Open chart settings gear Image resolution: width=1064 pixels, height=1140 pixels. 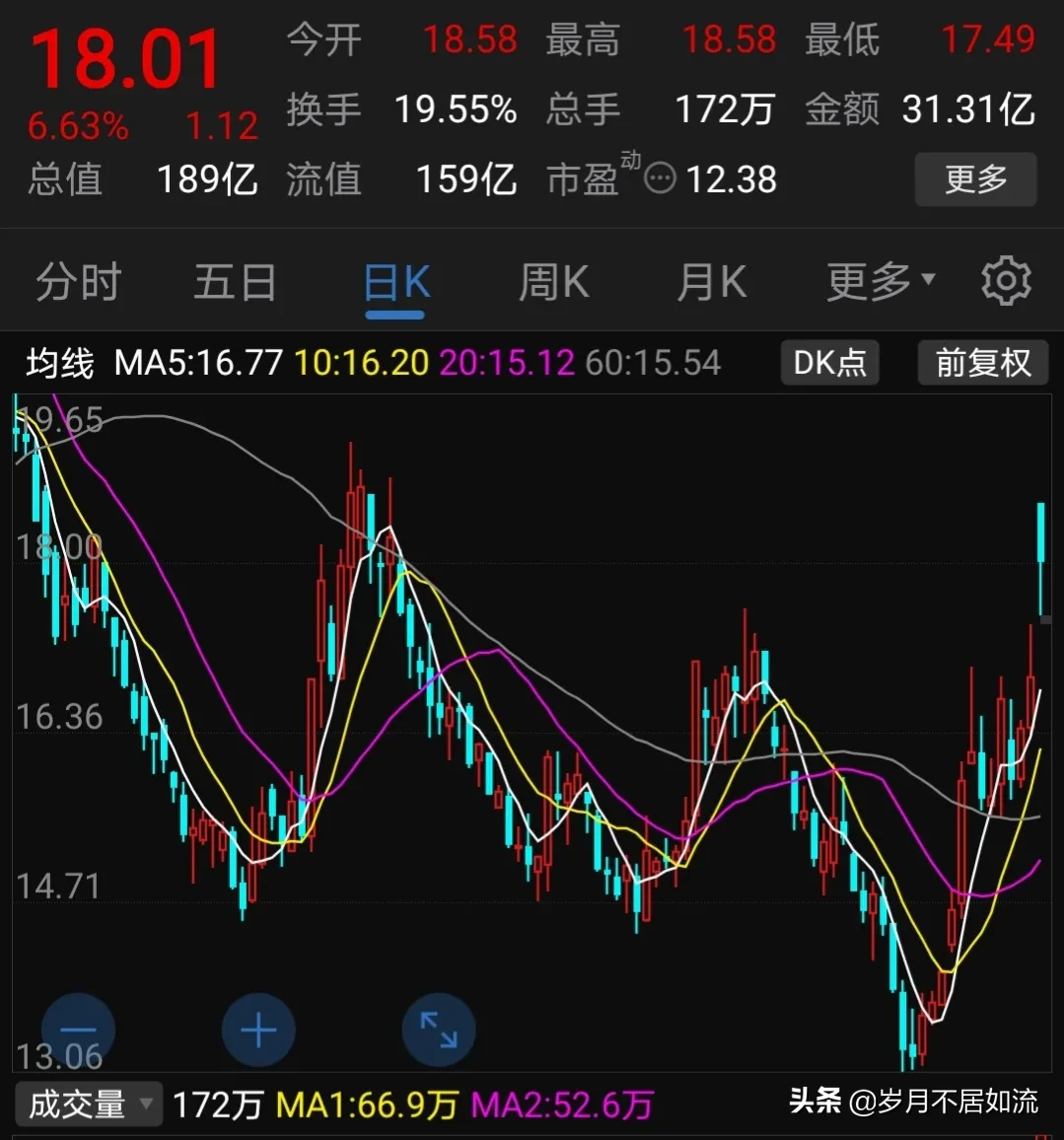1006,281
